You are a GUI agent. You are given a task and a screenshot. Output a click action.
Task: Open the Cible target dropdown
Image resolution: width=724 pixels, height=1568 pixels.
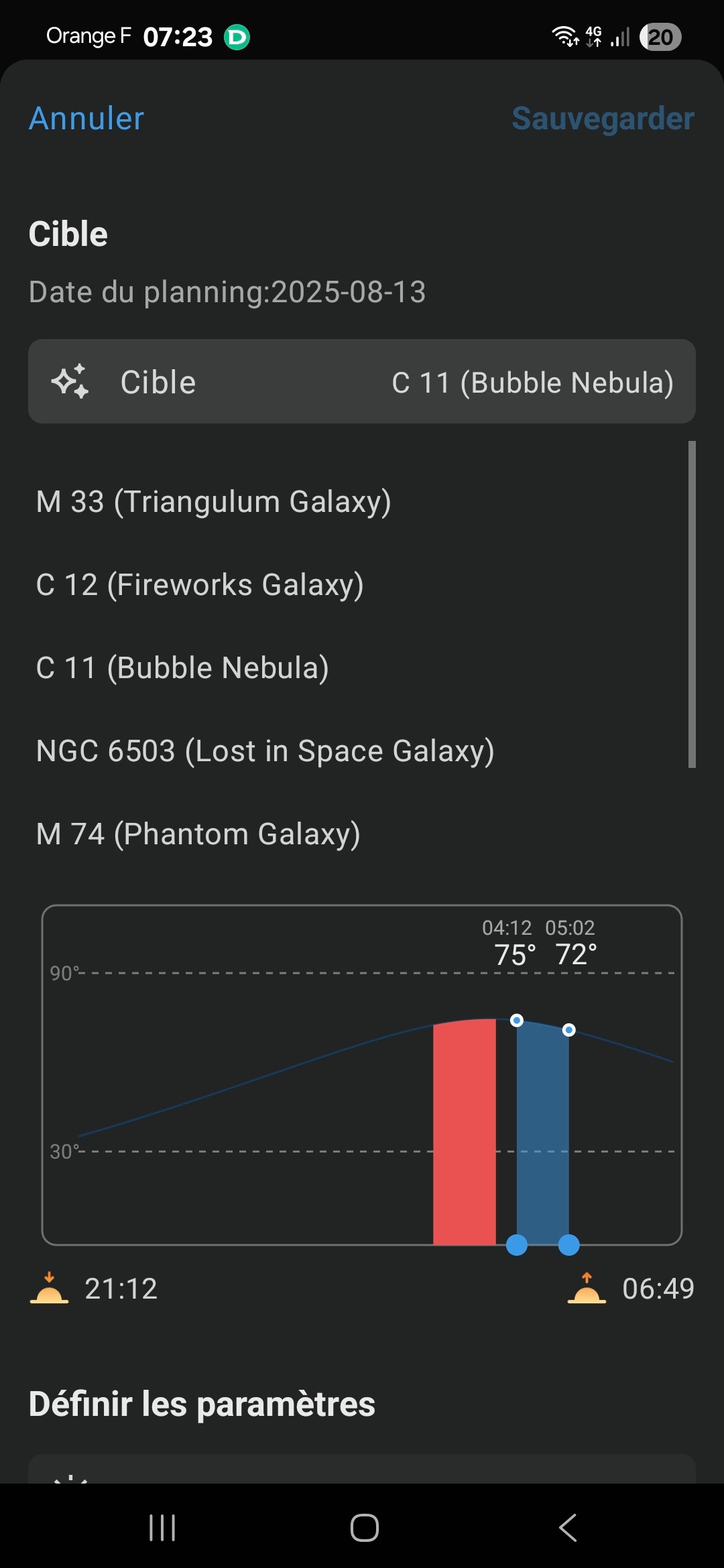click(x=362, y=381)
